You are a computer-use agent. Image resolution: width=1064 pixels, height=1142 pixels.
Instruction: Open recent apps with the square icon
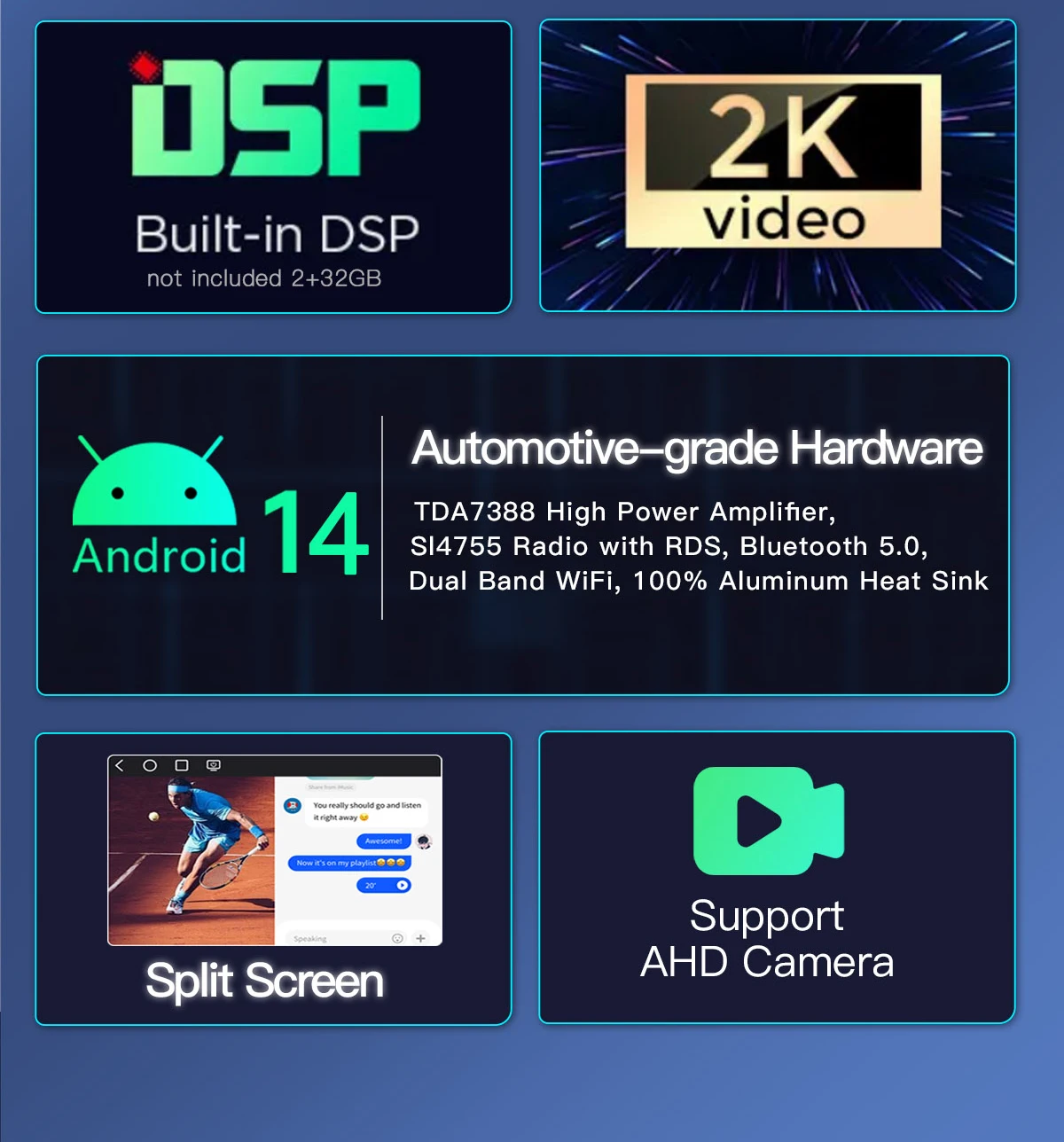(181, 764)
